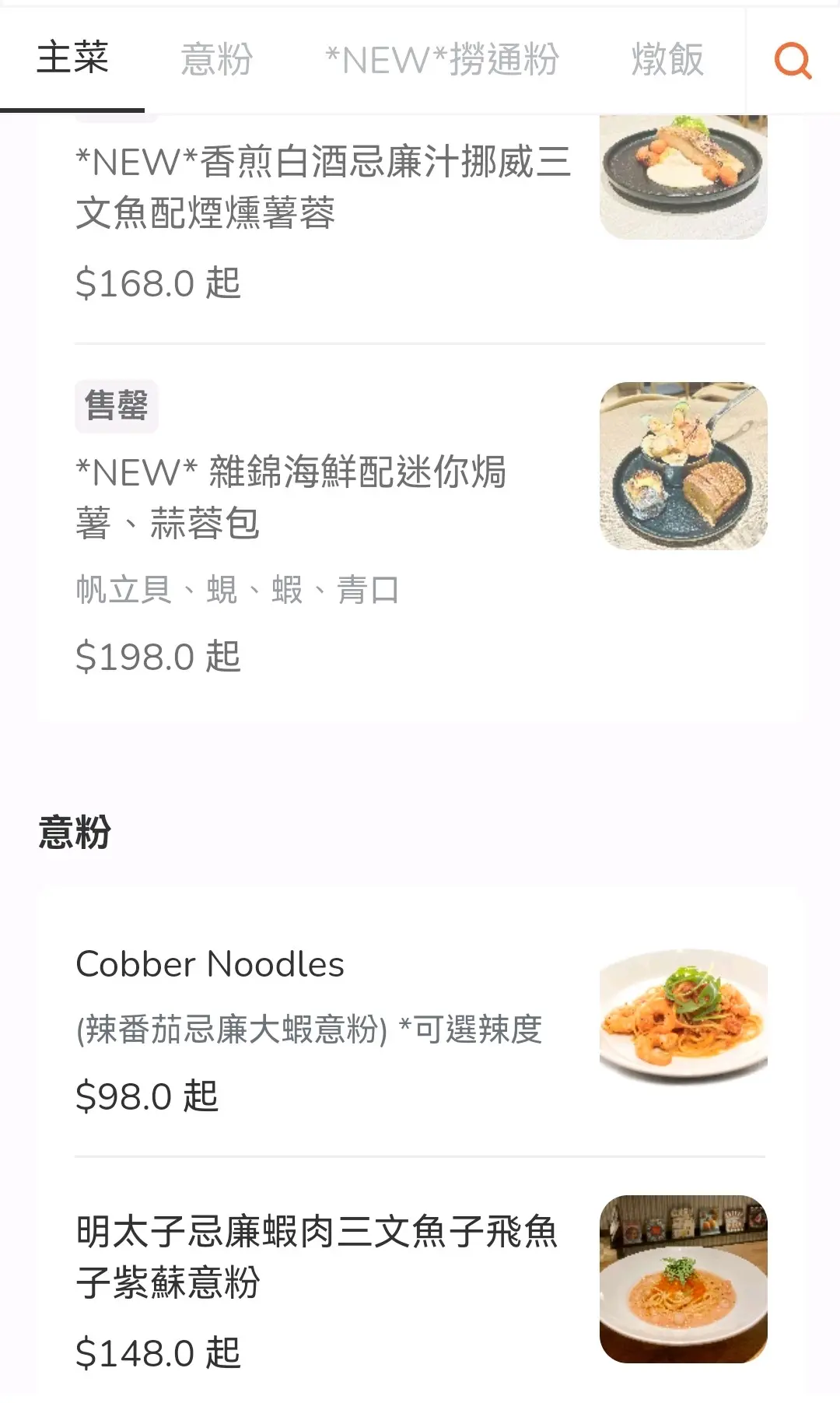
Task: View the sold-out 雜錦海鮮配迷你焗薯 item
Action: (292, 498)
